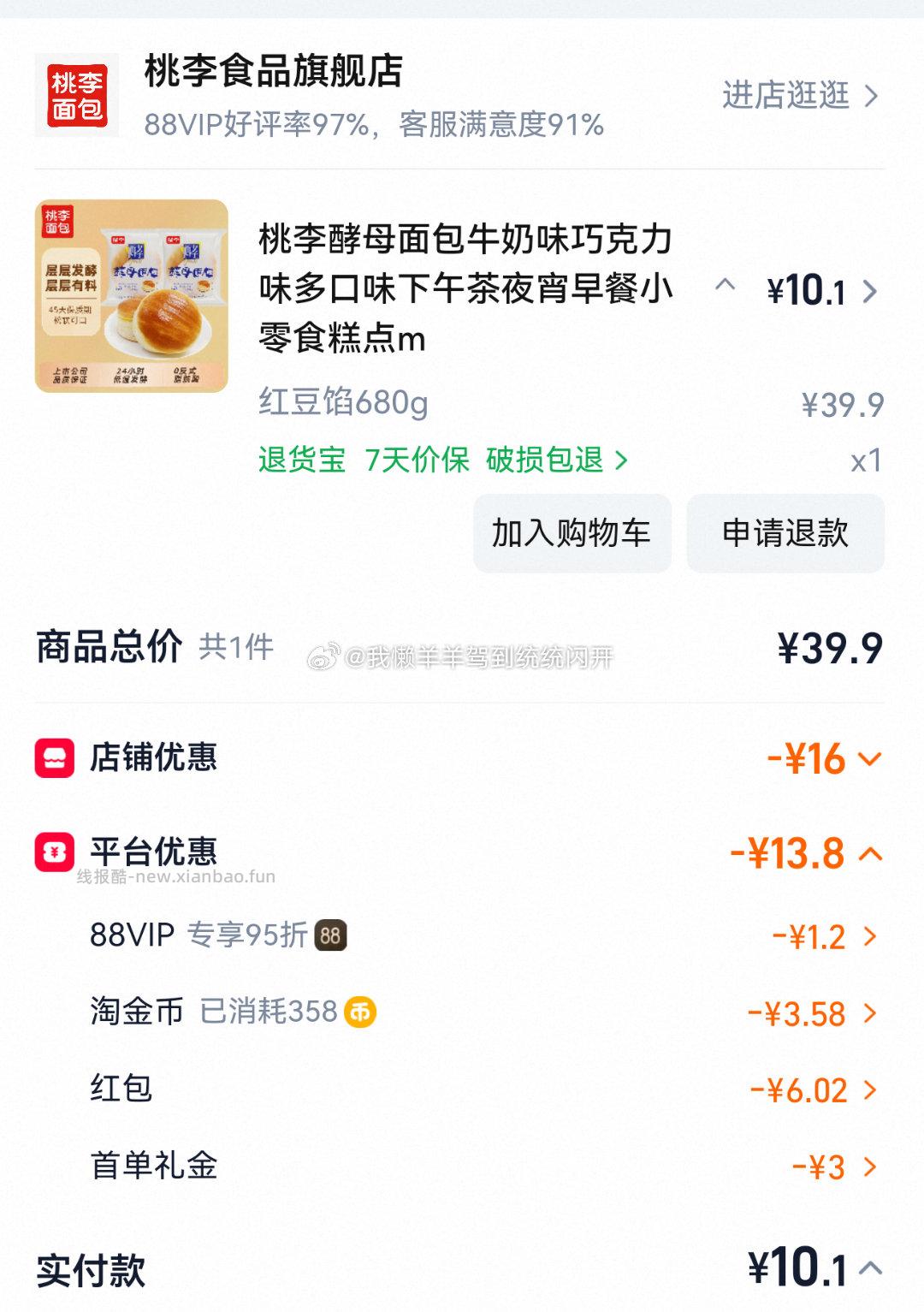Click the green 退货宝 service tag
This screenshot has width=924, height=1312.
click(x=299, y=461)
